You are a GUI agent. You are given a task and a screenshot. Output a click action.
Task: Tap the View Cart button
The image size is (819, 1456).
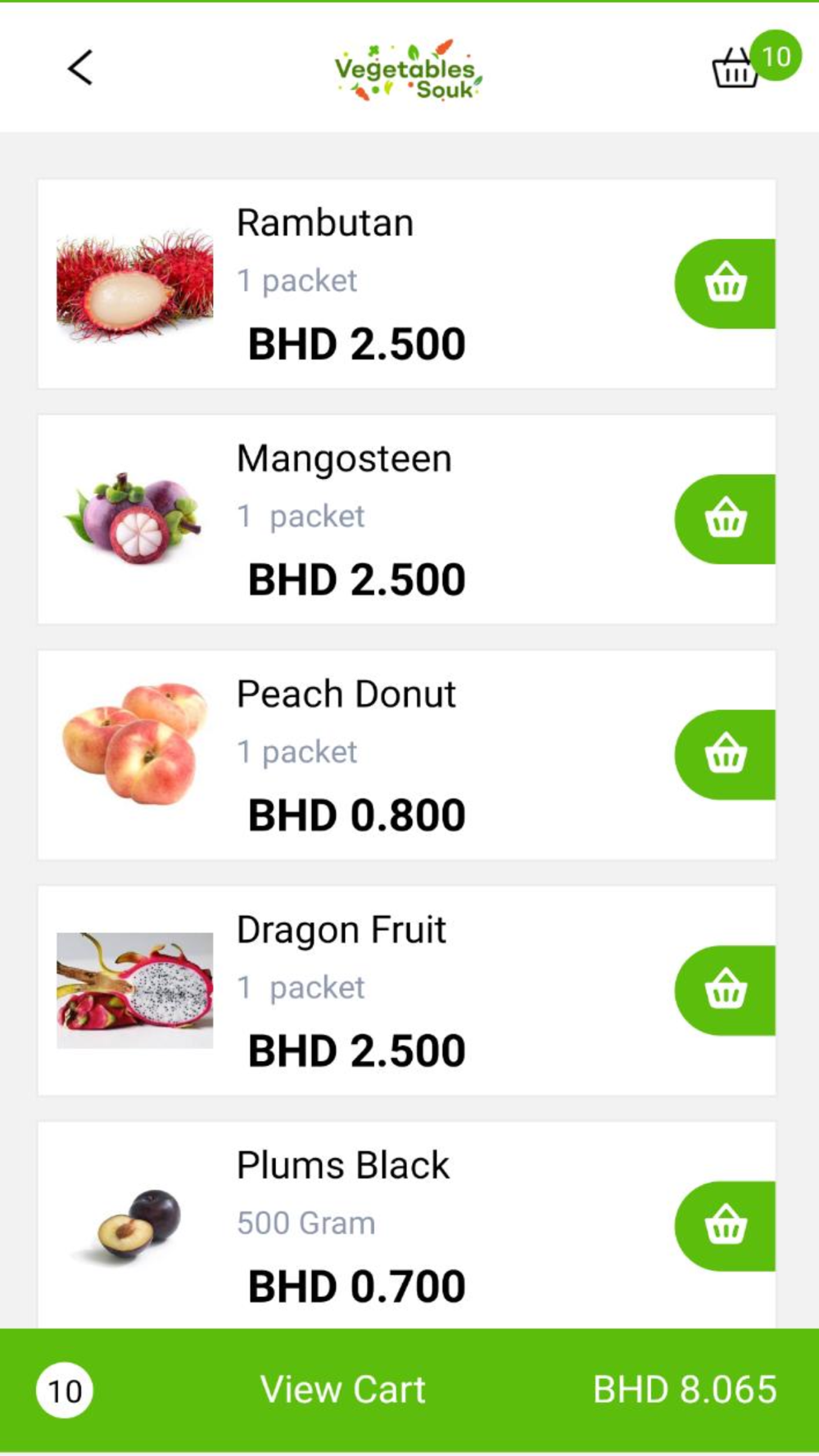point(343,1390)
